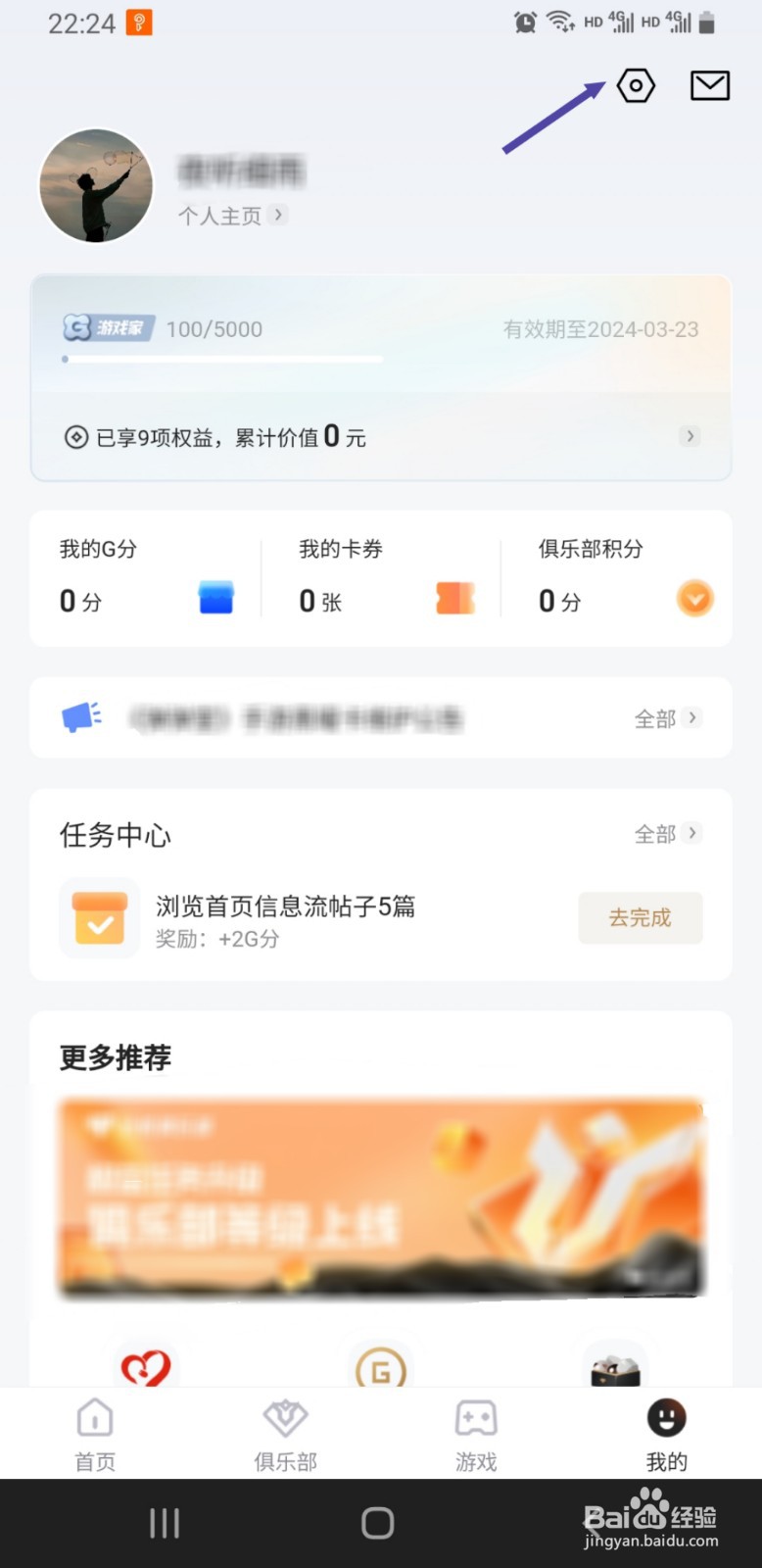The height and width of the screenshot is (1568, 762).
Task: Click the gold G coin icon below the banner
Action: (x=382, y=1369)
